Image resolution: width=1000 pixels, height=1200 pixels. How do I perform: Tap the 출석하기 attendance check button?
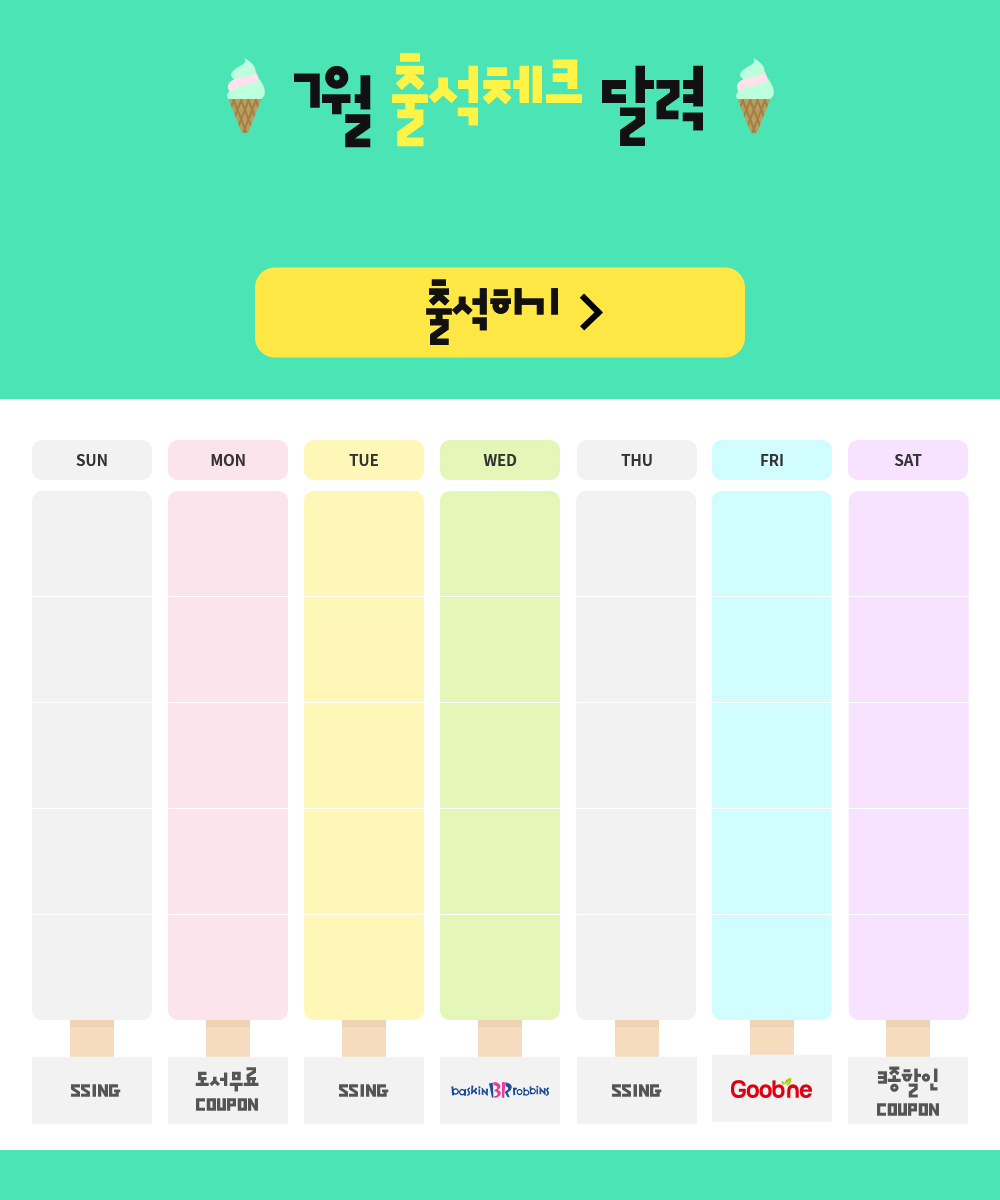(x=500, y=312)
